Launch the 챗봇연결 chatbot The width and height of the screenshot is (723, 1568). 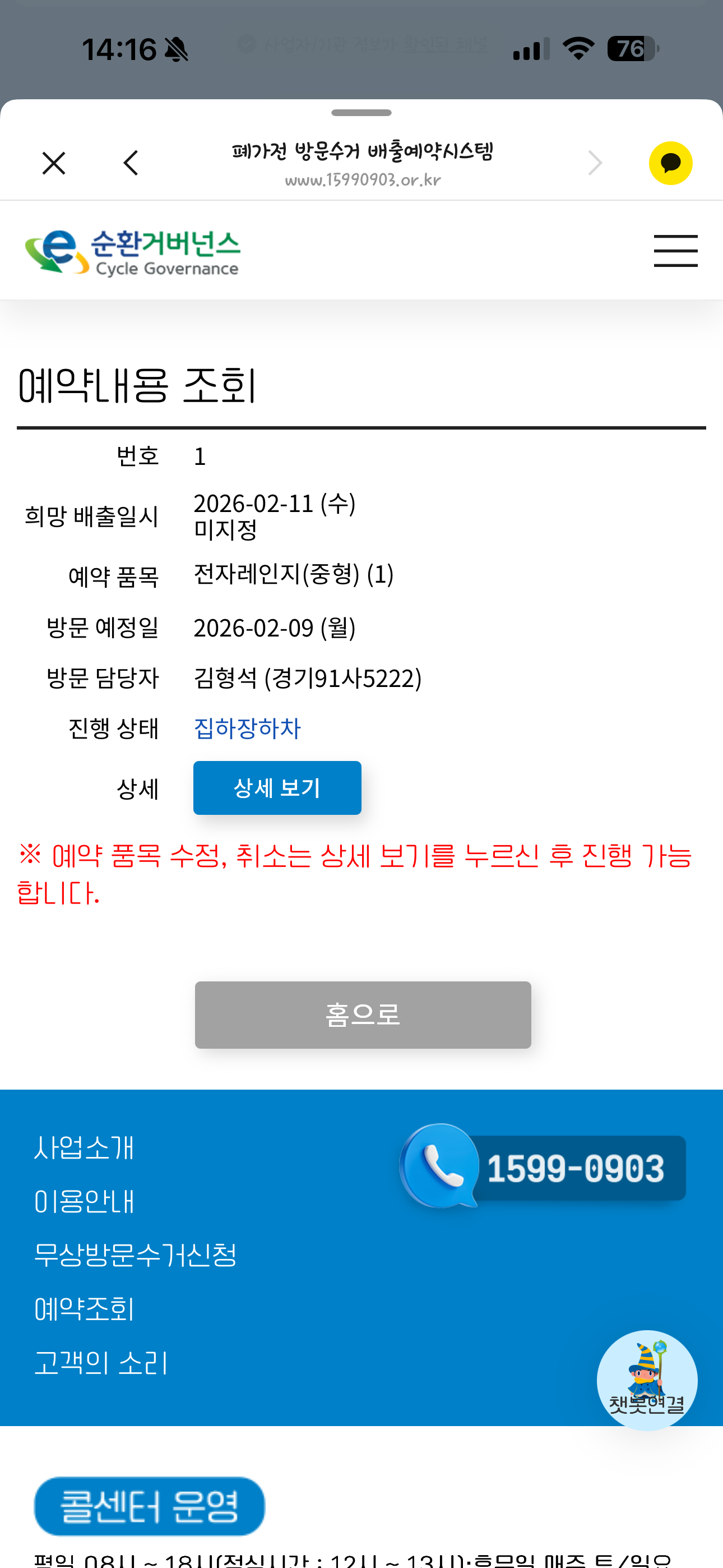pos(646,1380)
